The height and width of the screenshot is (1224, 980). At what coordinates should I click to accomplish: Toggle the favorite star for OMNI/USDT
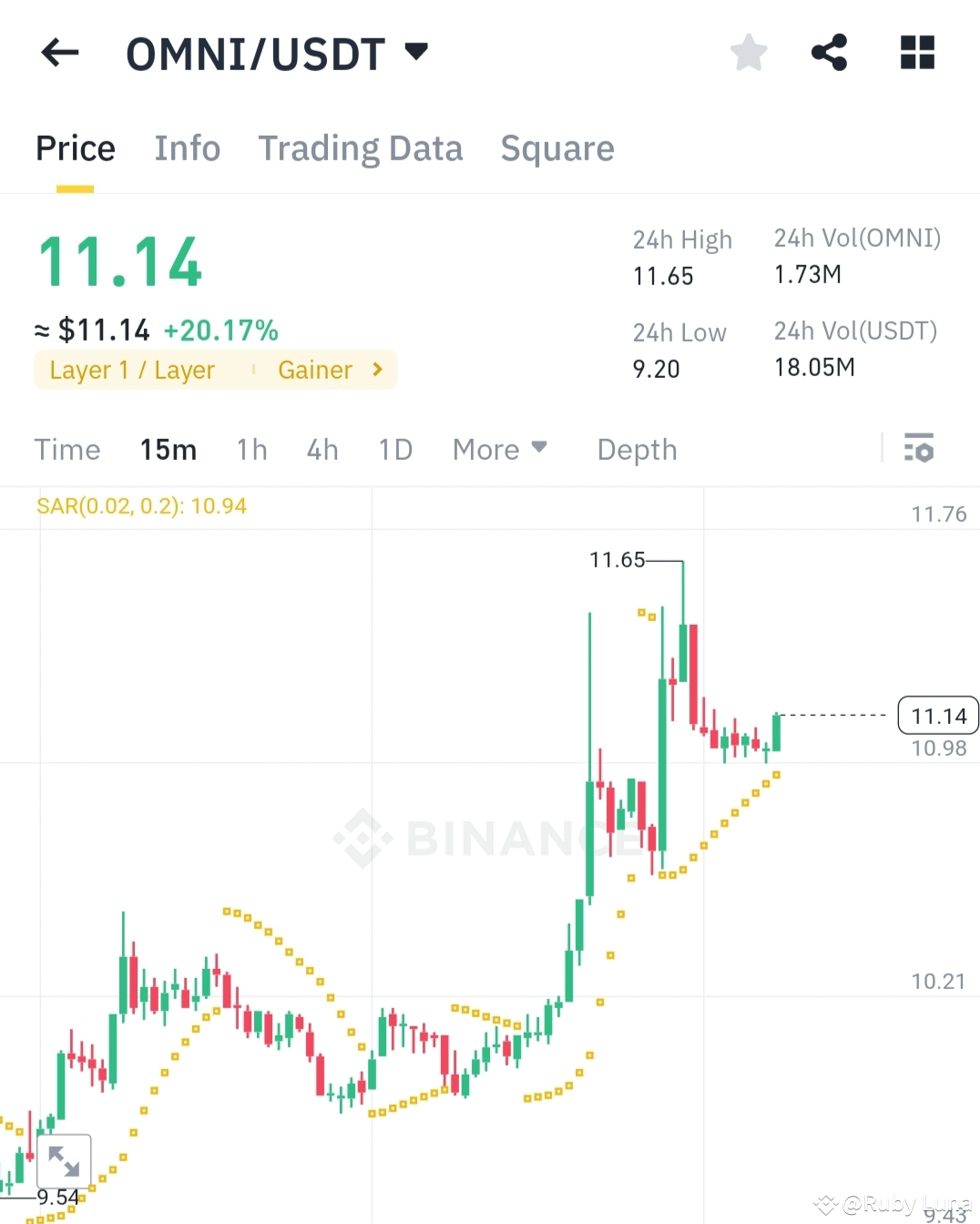[x=748, y=52]
